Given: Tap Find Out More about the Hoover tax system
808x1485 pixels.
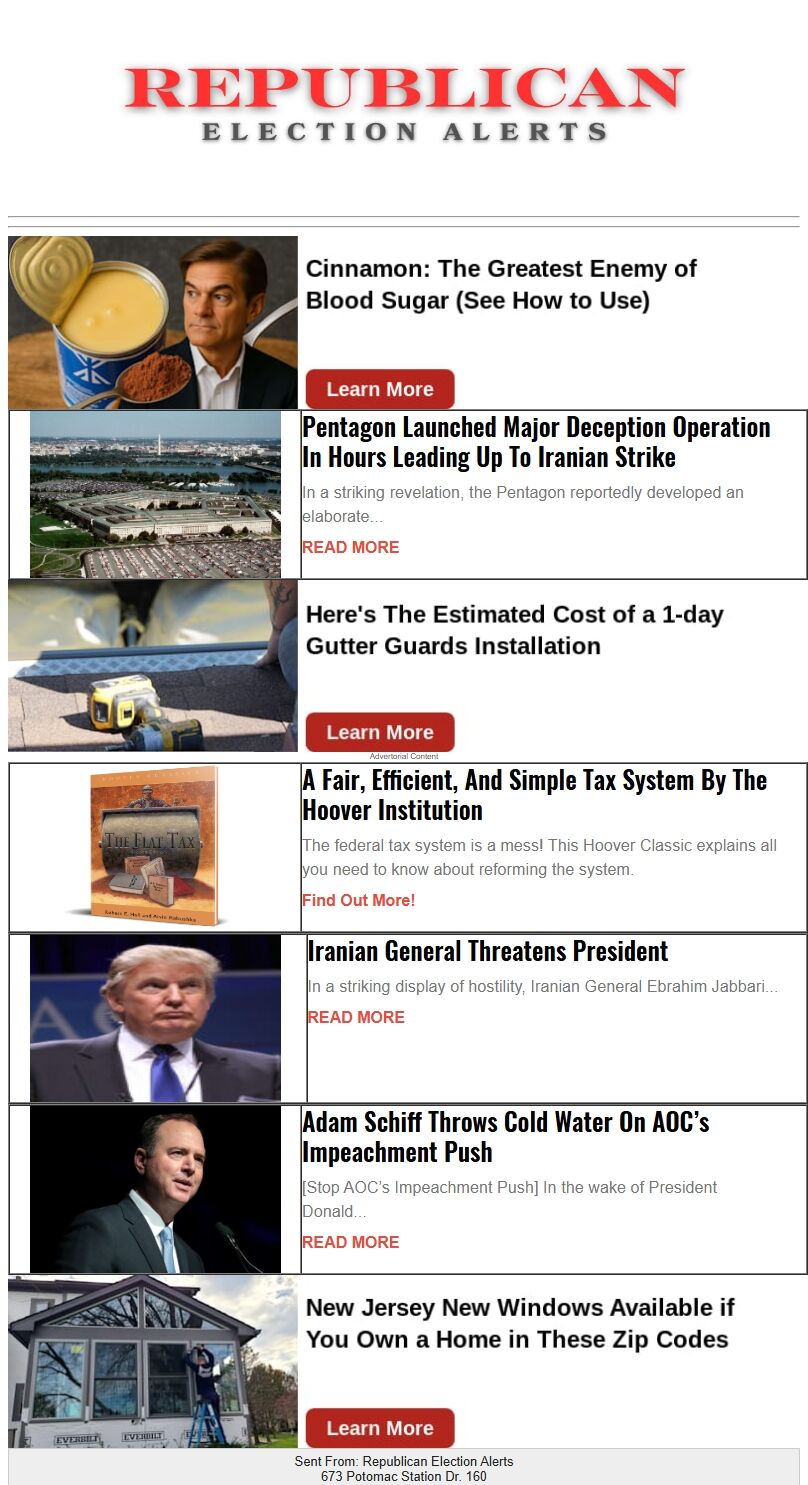Looking at the screenshot, I should coord(358,900).
